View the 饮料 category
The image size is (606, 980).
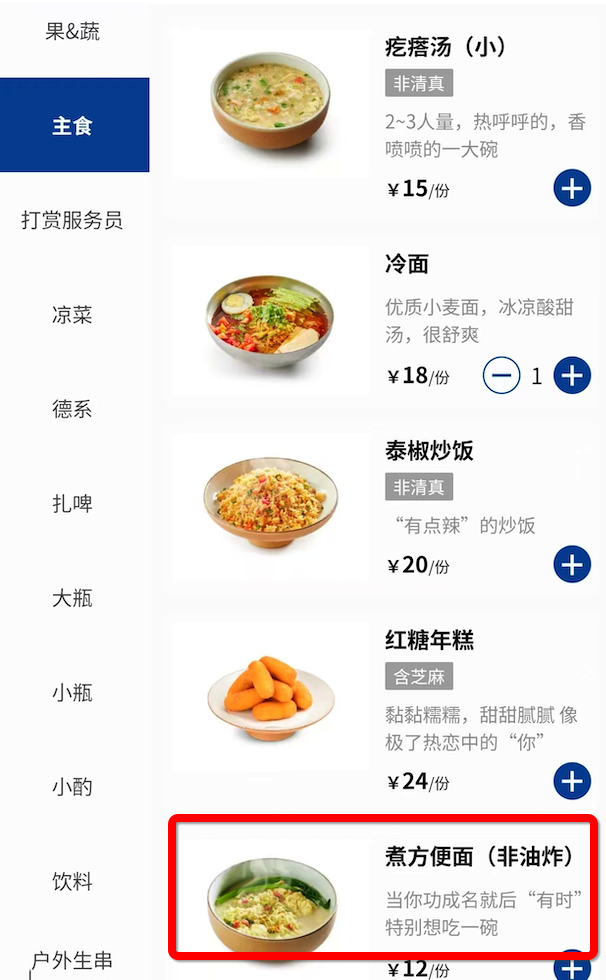[73, 881]
